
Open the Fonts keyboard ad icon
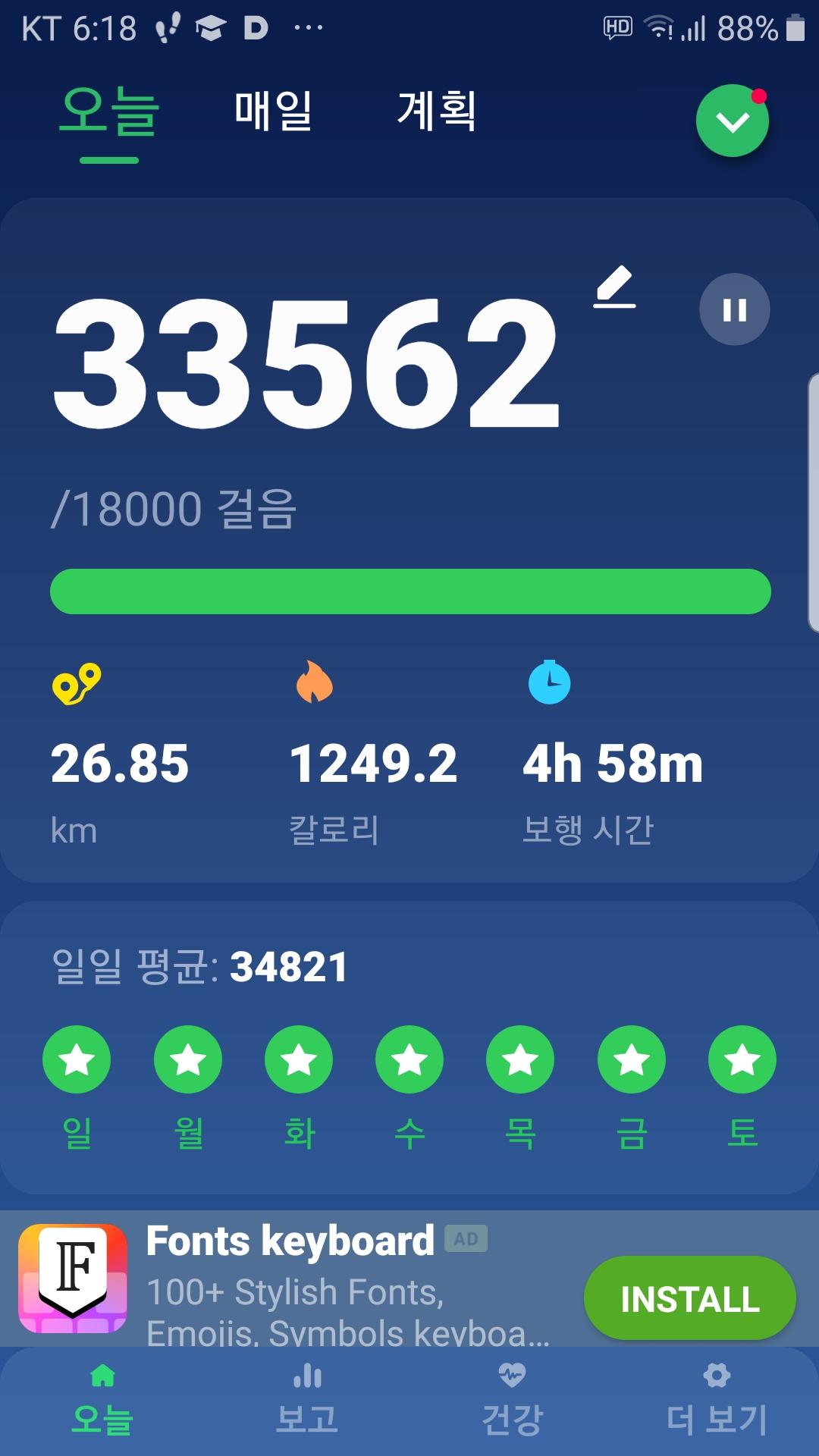(x=73, y=1279)
